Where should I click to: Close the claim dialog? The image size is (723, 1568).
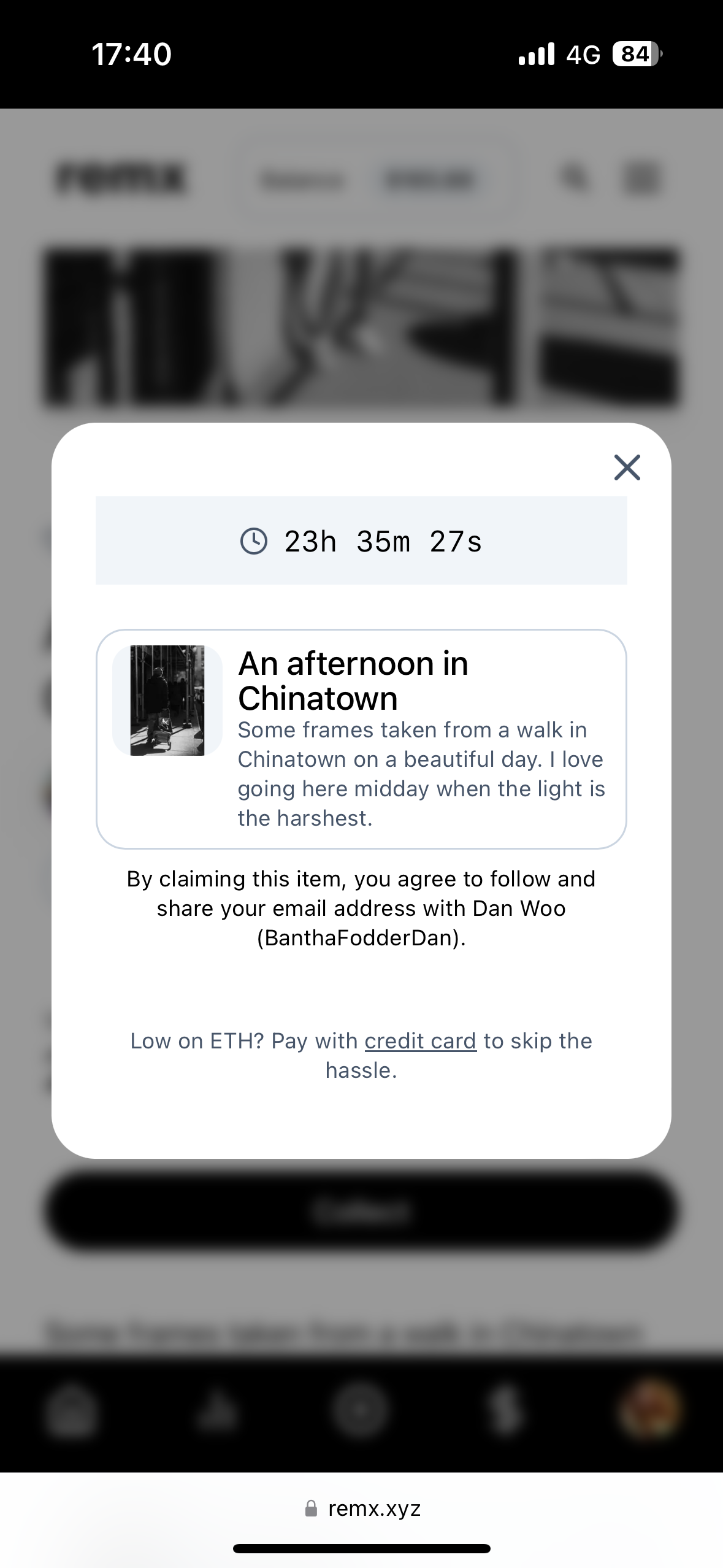point(627,467)
